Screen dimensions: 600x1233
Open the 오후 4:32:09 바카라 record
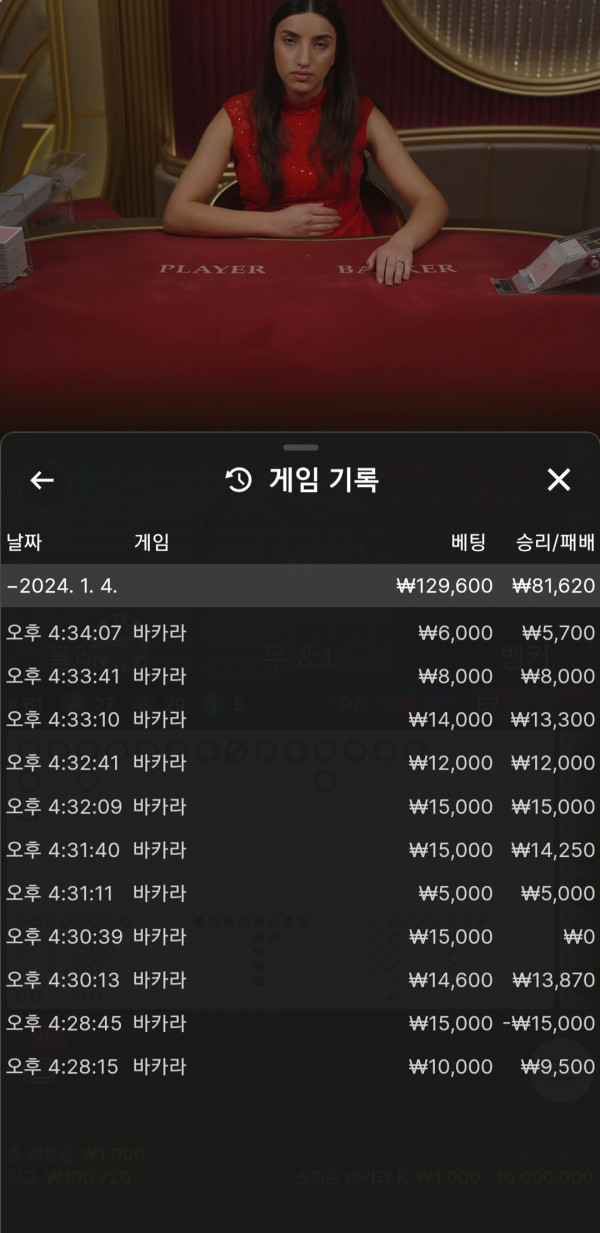[300, 806]
